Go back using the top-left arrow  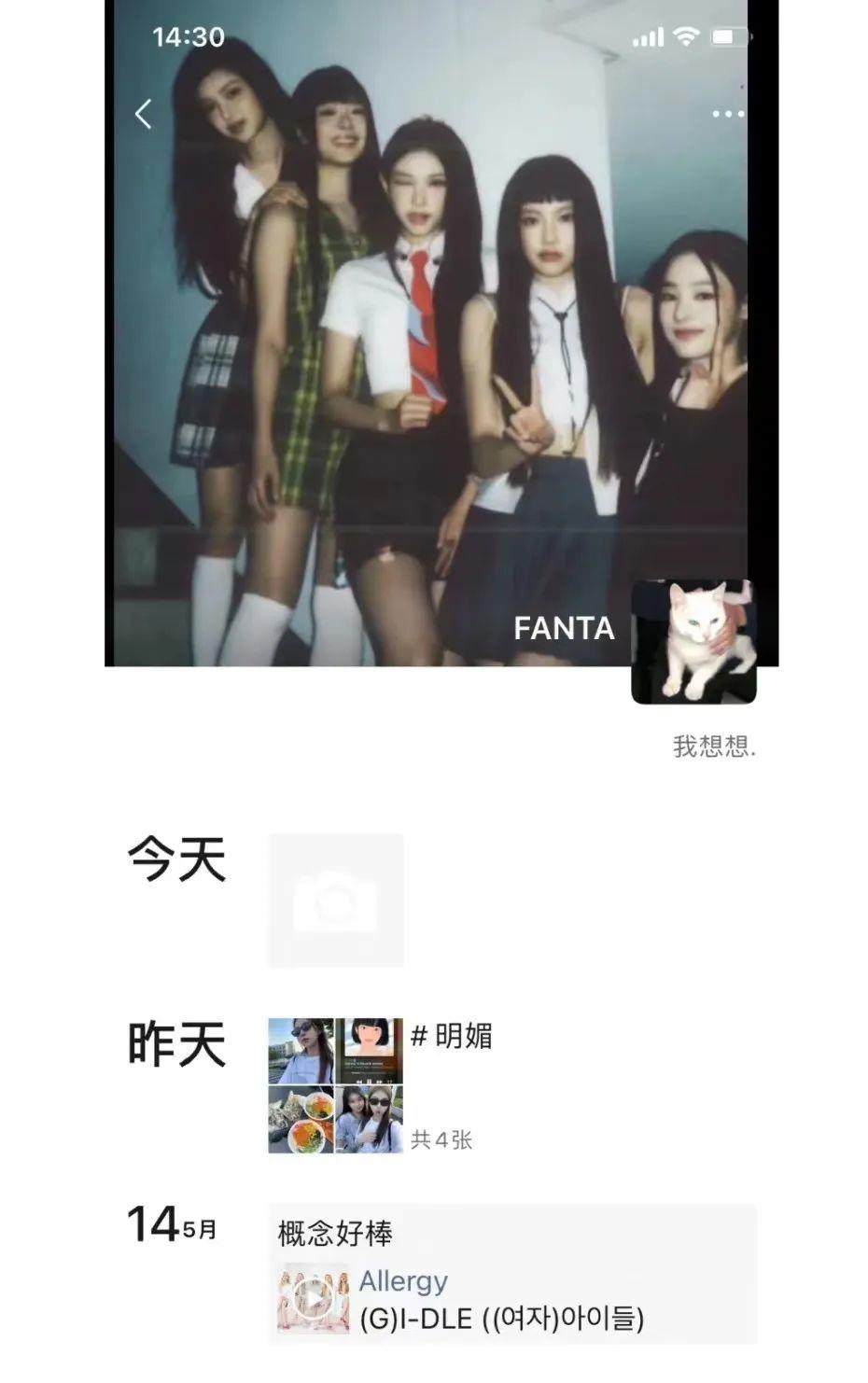click(143, 115)
